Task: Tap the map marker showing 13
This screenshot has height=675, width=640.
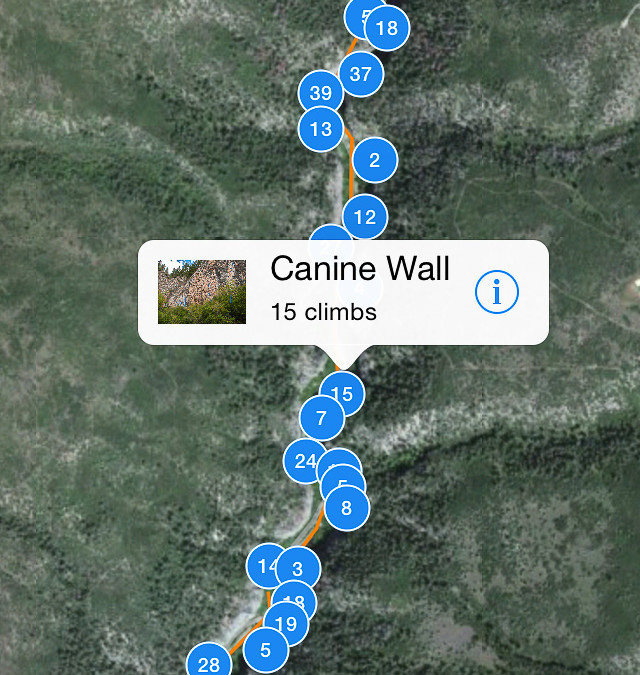Action: point(321,129)
